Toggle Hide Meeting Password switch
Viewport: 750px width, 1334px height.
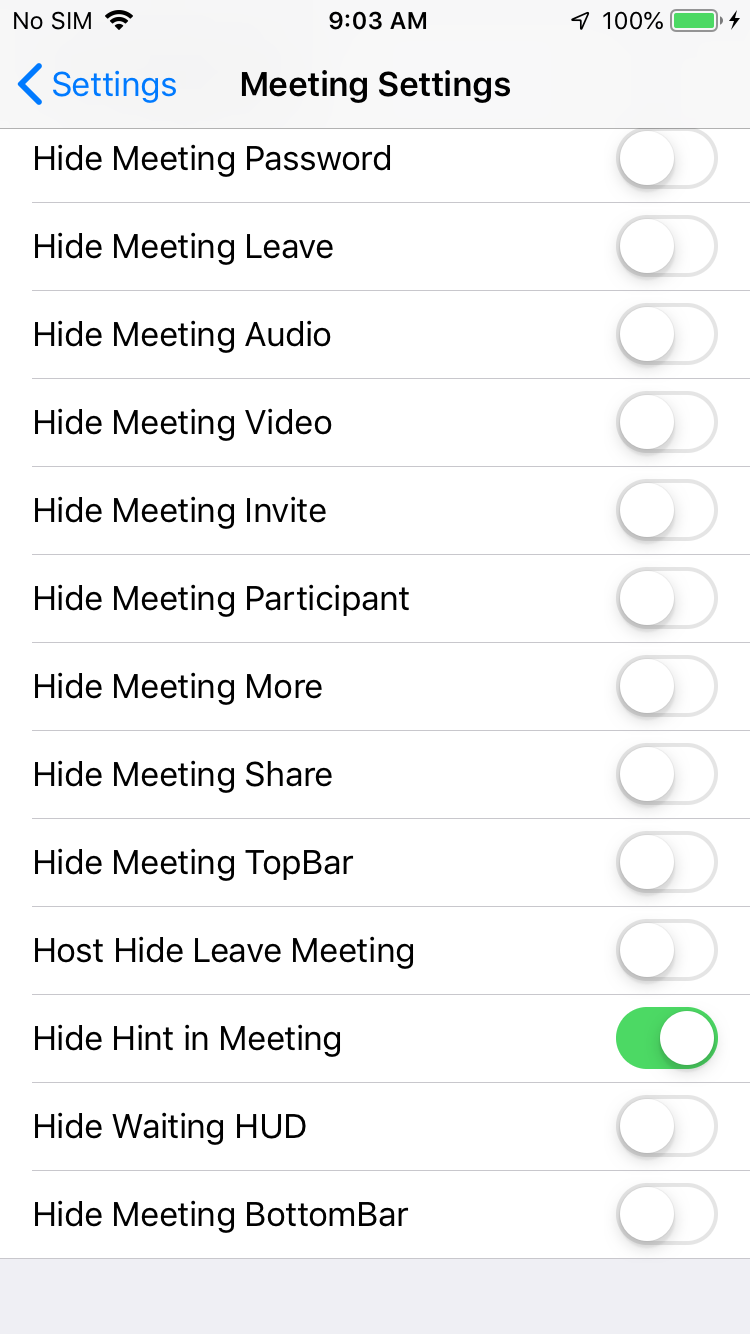pyautogui.click(x=666, y=159)
